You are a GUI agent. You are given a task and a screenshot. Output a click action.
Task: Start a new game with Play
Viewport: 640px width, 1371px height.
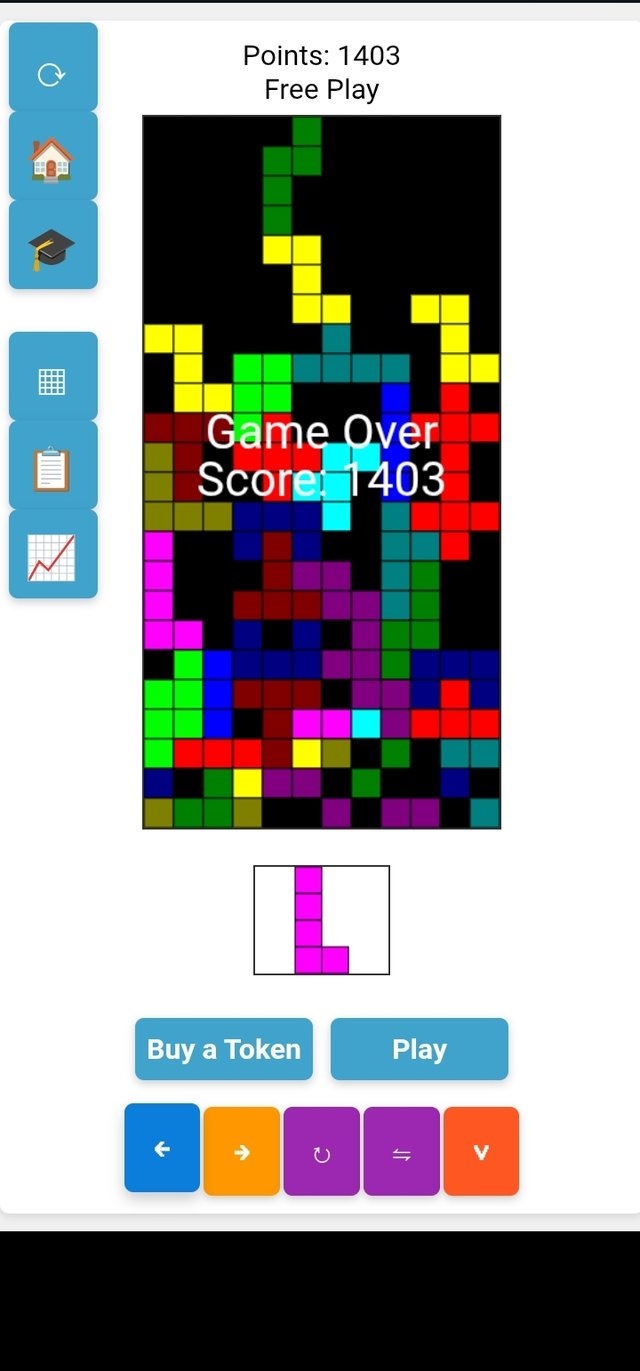click(x=419, y=1049)
